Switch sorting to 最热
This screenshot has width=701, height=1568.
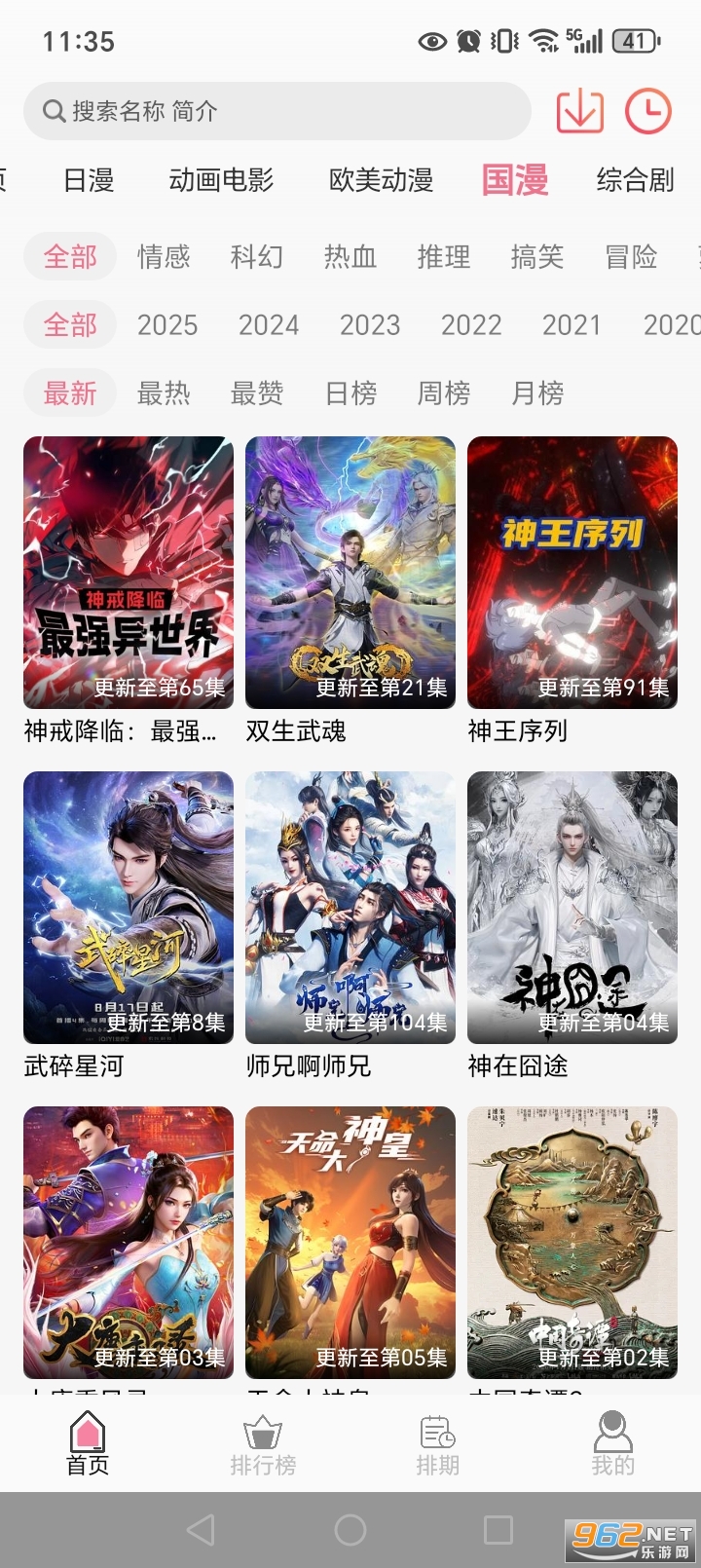click(x=163, y=393)
